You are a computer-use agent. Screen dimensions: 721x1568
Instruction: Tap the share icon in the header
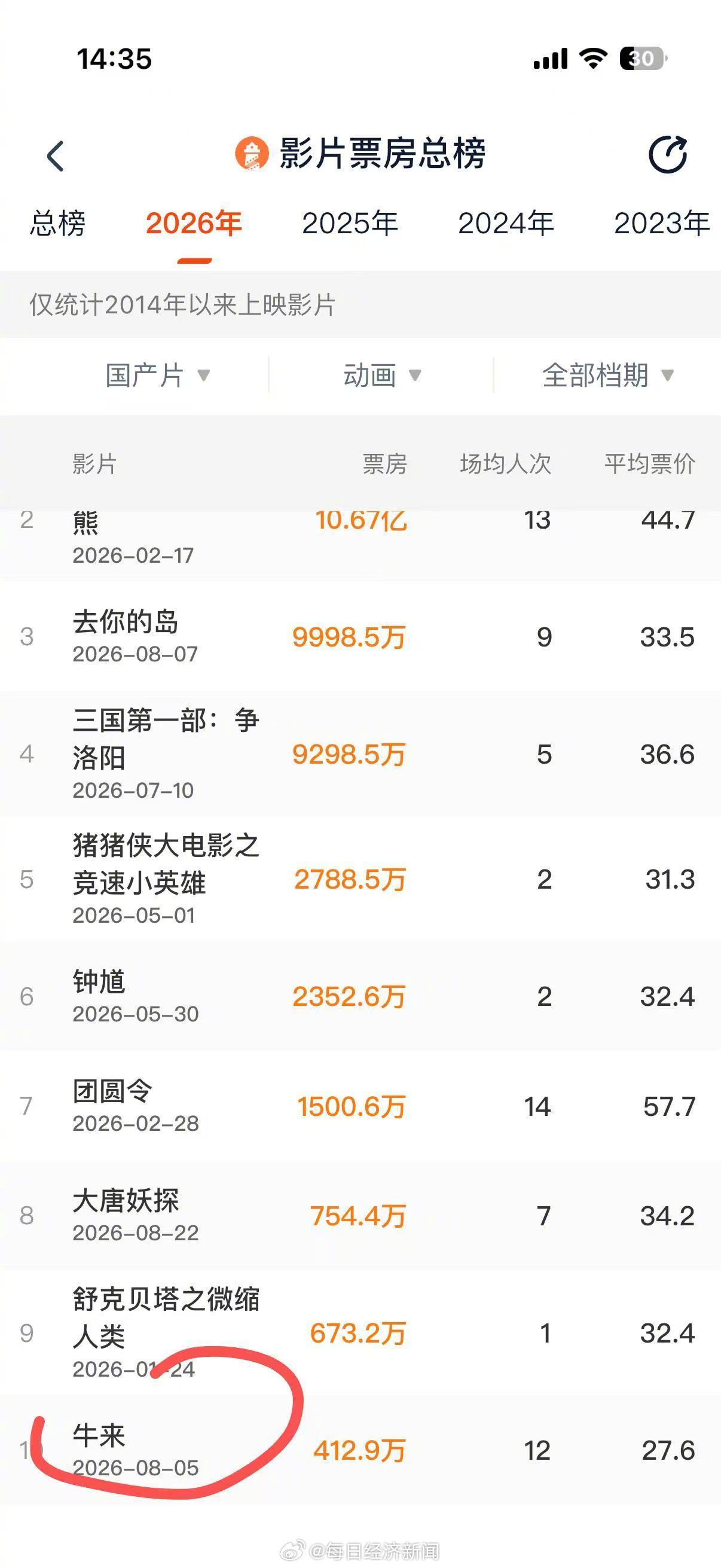667,155
